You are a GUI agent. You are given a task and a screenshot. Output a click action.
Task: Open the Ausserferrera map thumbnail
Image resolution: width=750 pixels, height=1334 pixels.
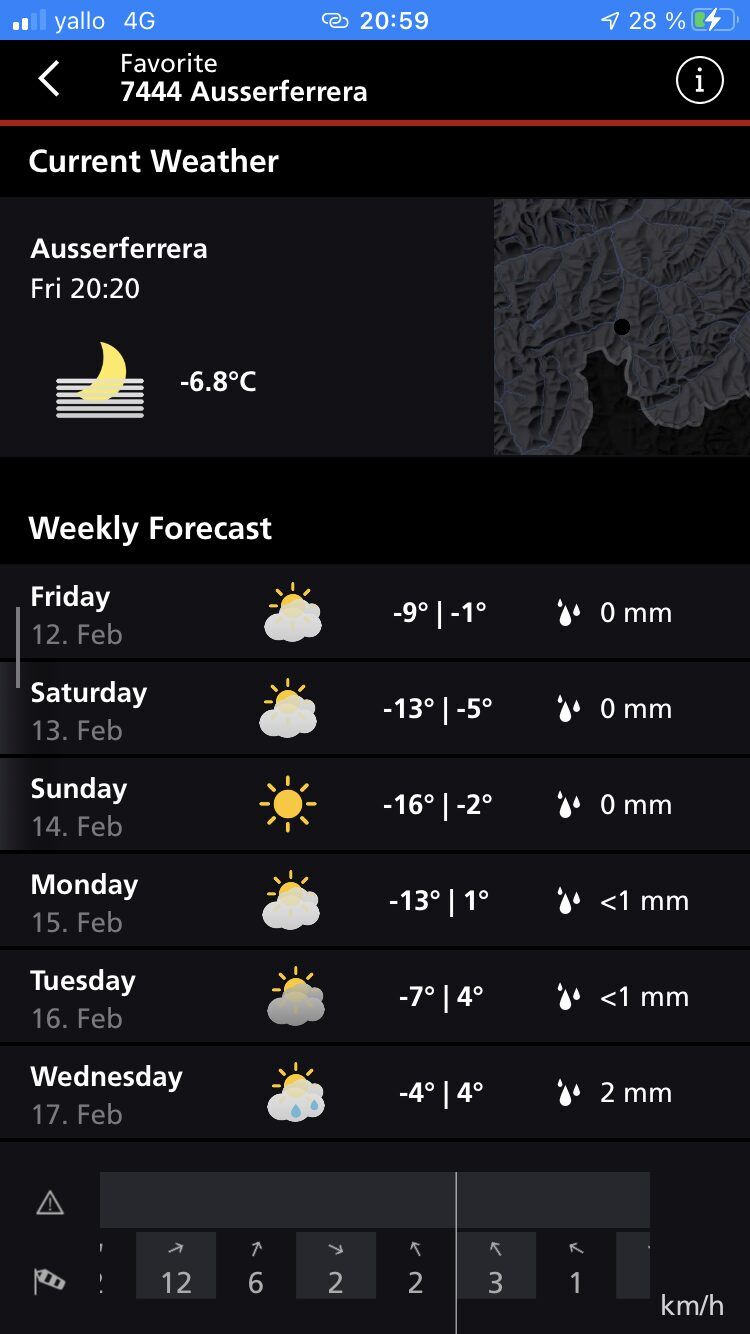coord(622,326)
